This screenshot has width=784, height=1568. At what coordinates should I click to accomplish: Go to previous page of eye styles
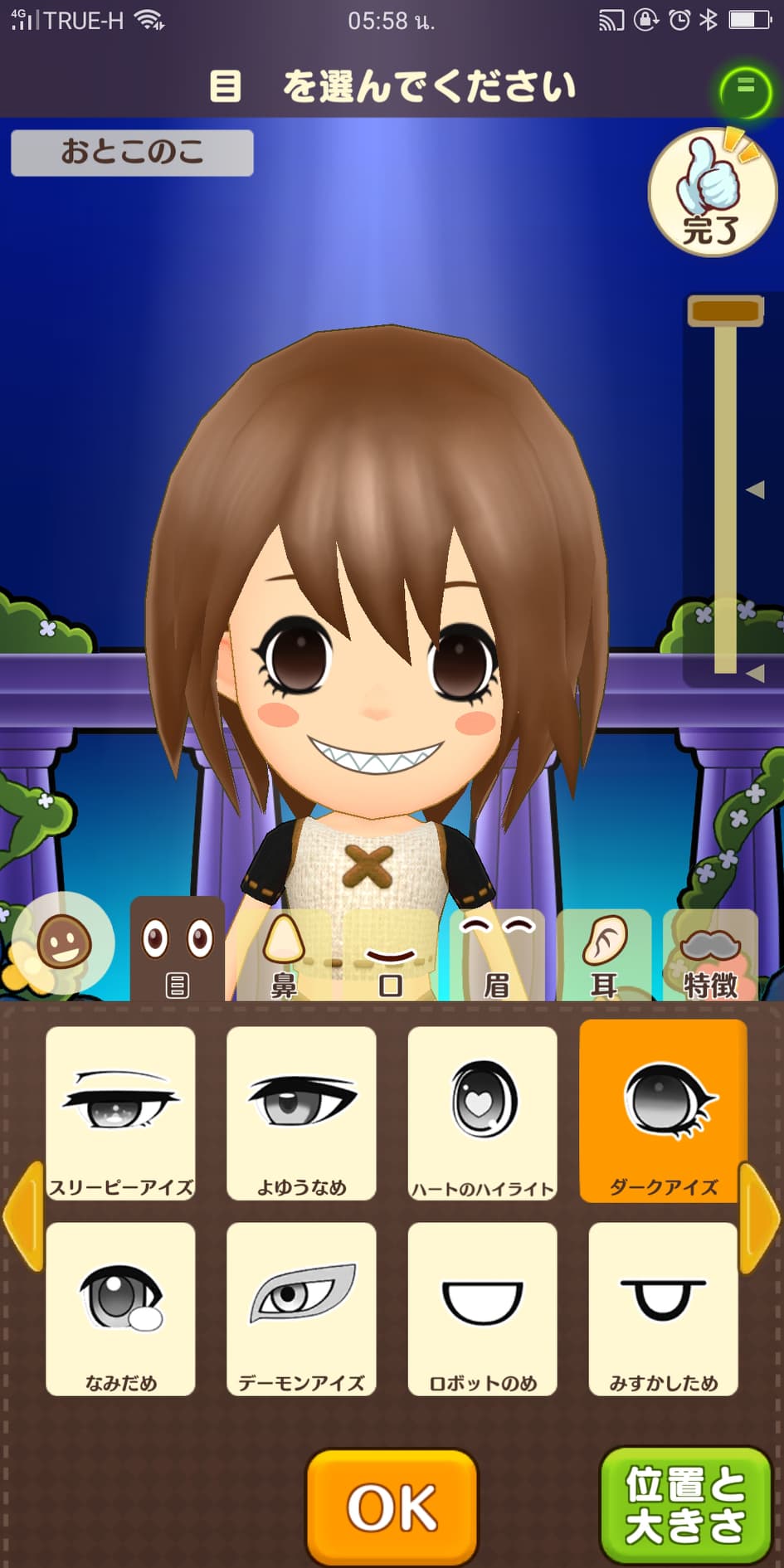pyautogui.click(x=23, y=1216)
